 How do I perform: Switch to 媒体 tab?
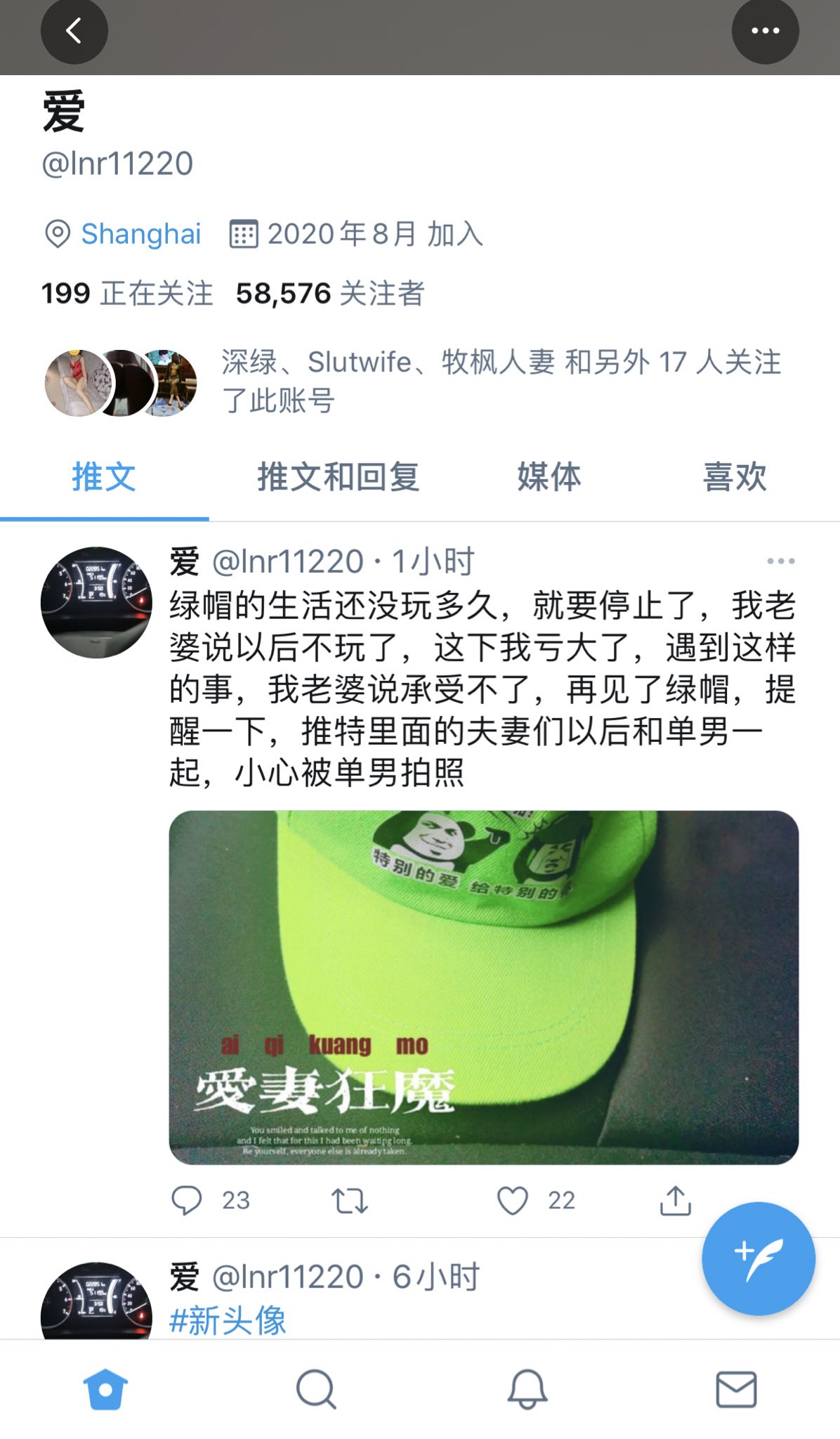tap(549, 477)
